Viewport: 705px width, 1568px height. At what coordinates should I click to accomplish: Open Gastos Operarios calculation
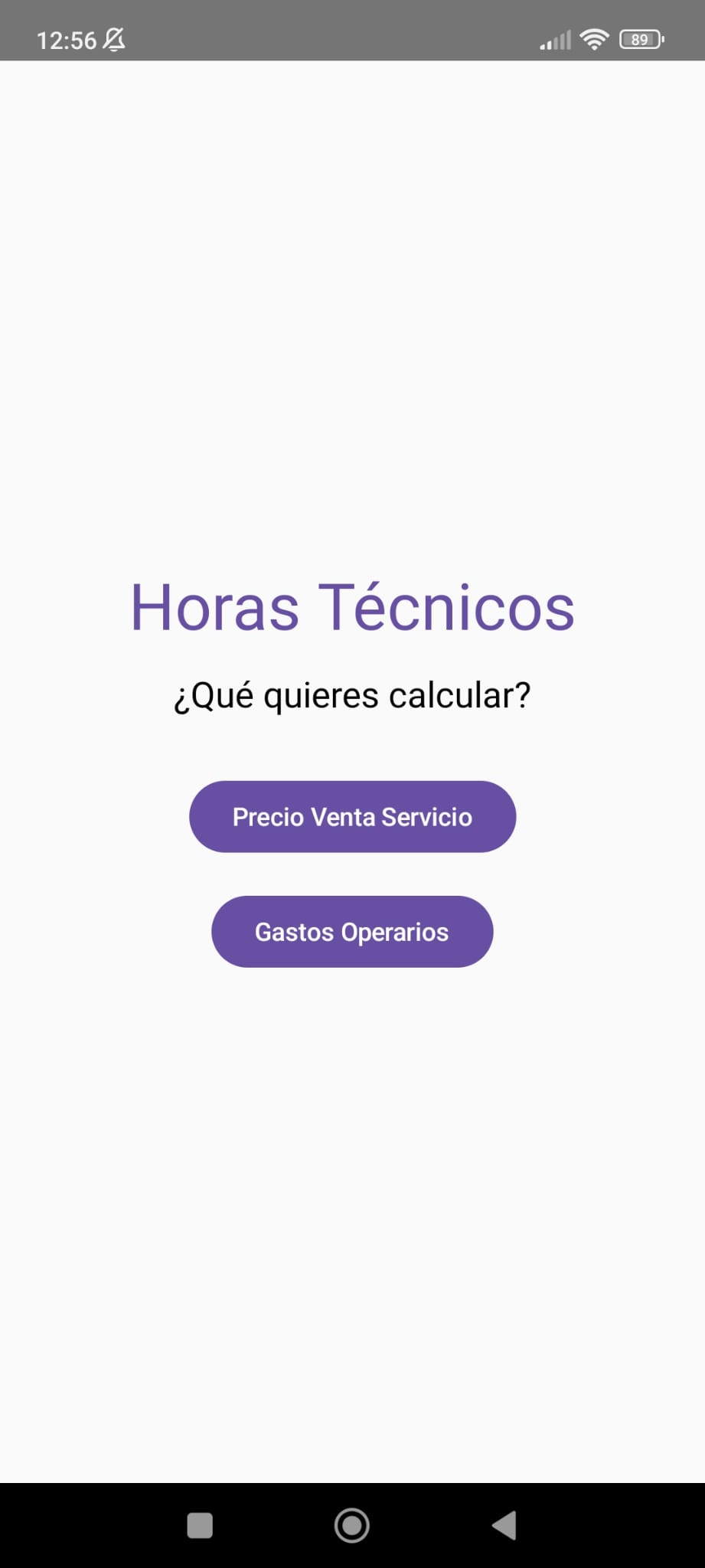pyautogui.click(x=352, y=931)
